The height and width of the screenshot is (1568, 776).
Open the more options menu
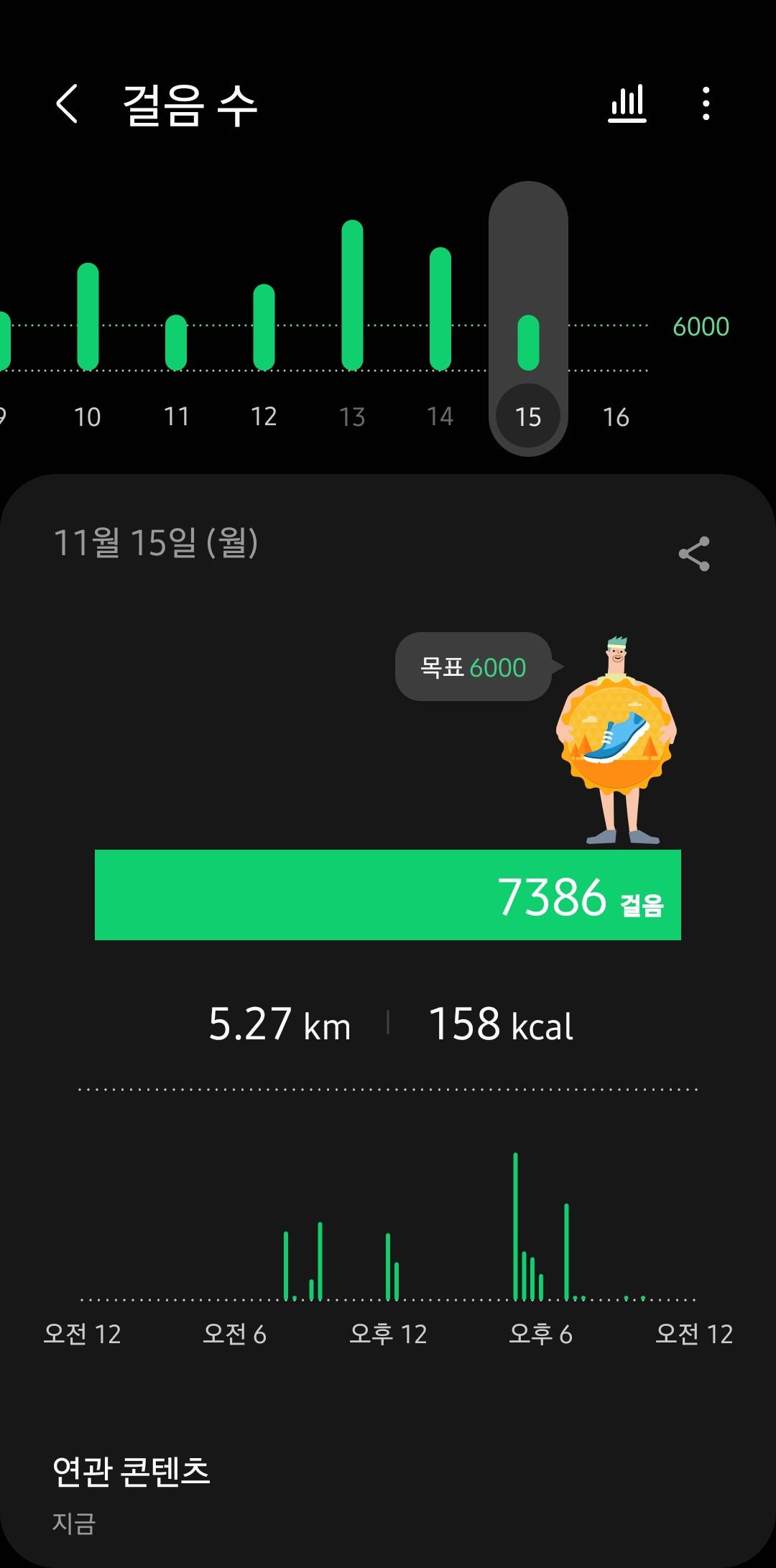[x=706, y=104]
